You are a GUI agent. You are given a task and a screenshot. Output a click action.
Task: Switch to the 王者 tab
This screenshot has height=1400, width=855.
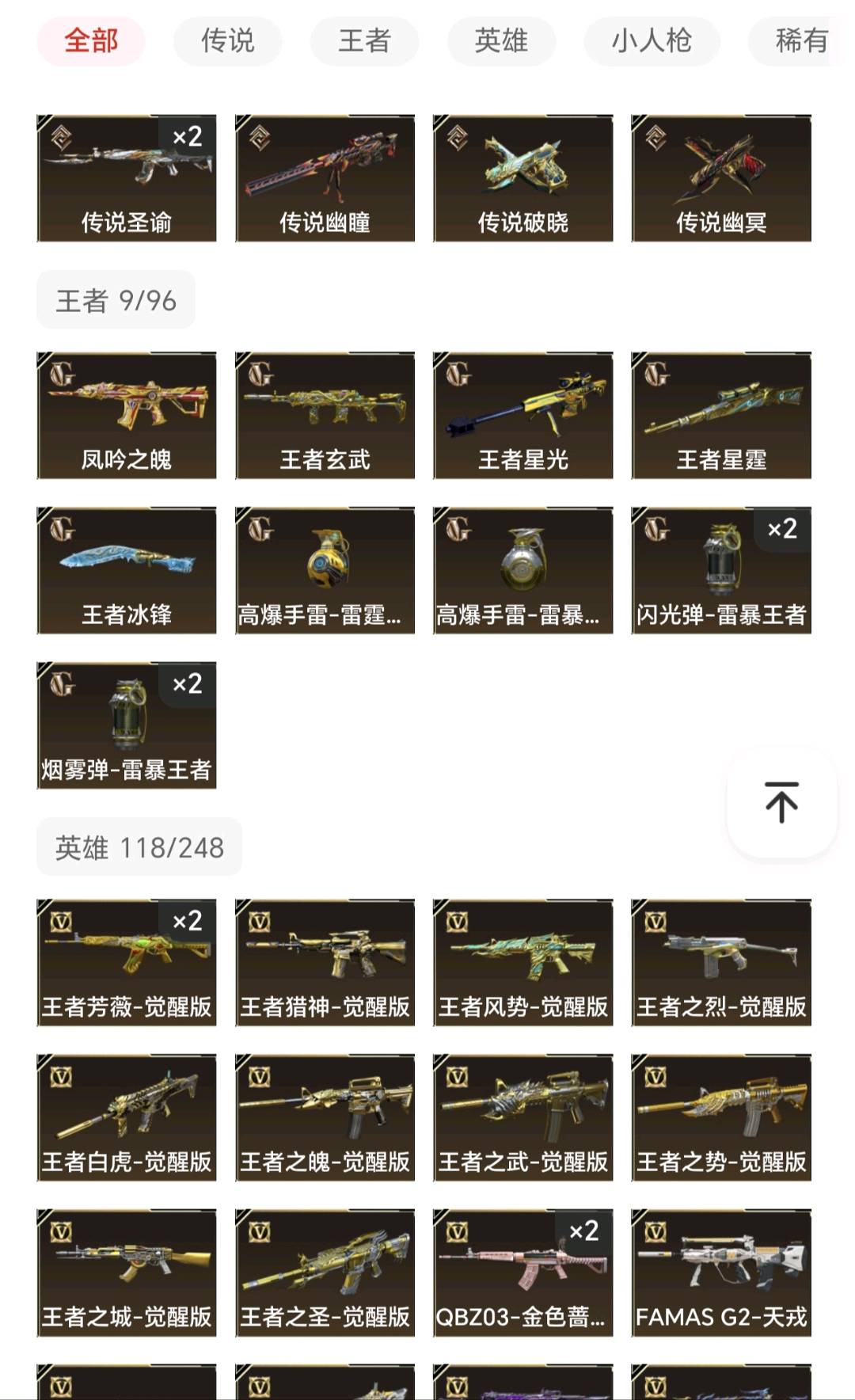tap(364, 40)
